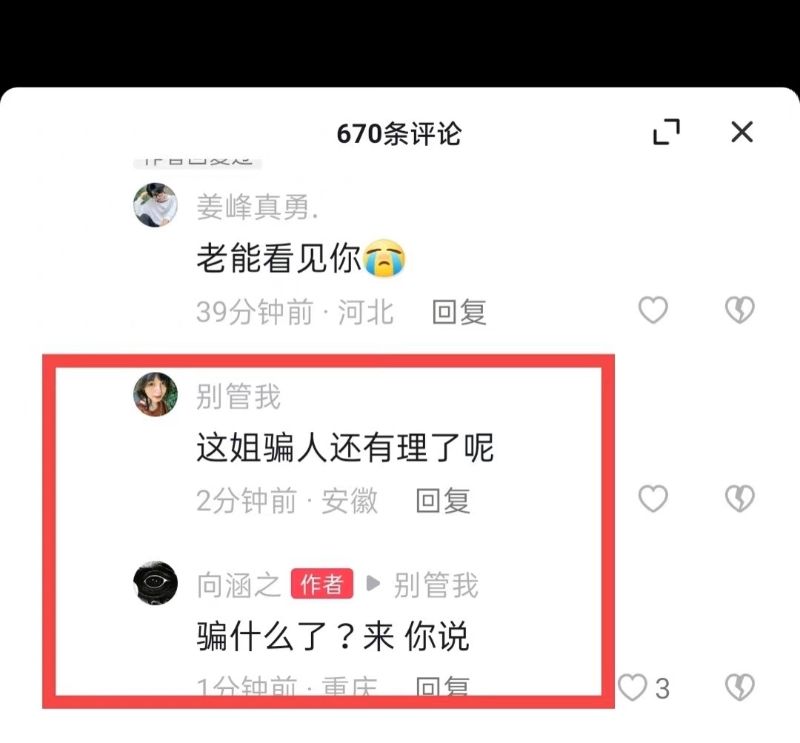Open 姜峰真勇's profile avatar
This screenshot has height=743, width=800.
155,205
